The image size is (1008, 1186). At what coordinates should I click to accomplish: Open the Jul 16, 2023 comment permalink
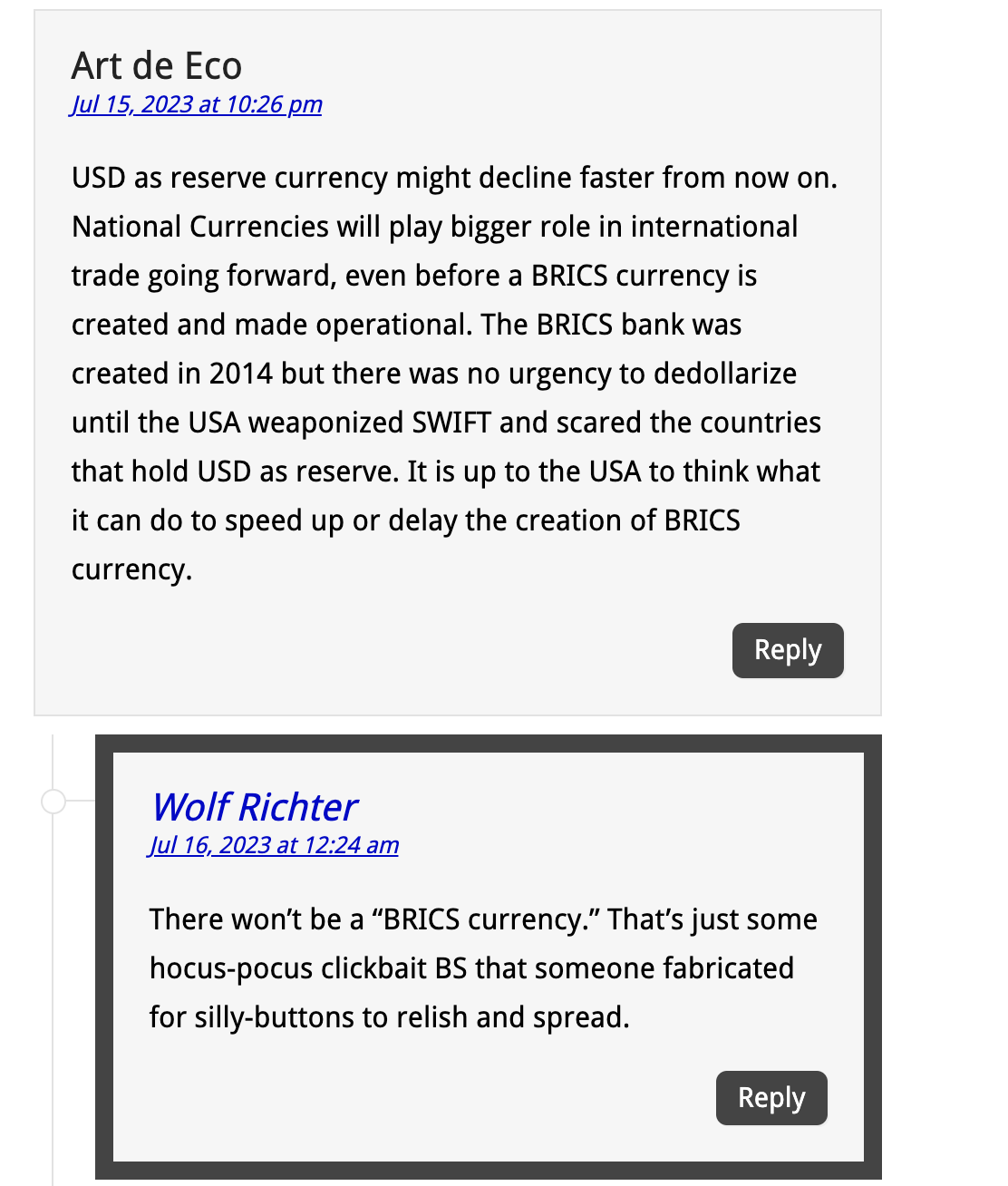click(x=274, y=846)
